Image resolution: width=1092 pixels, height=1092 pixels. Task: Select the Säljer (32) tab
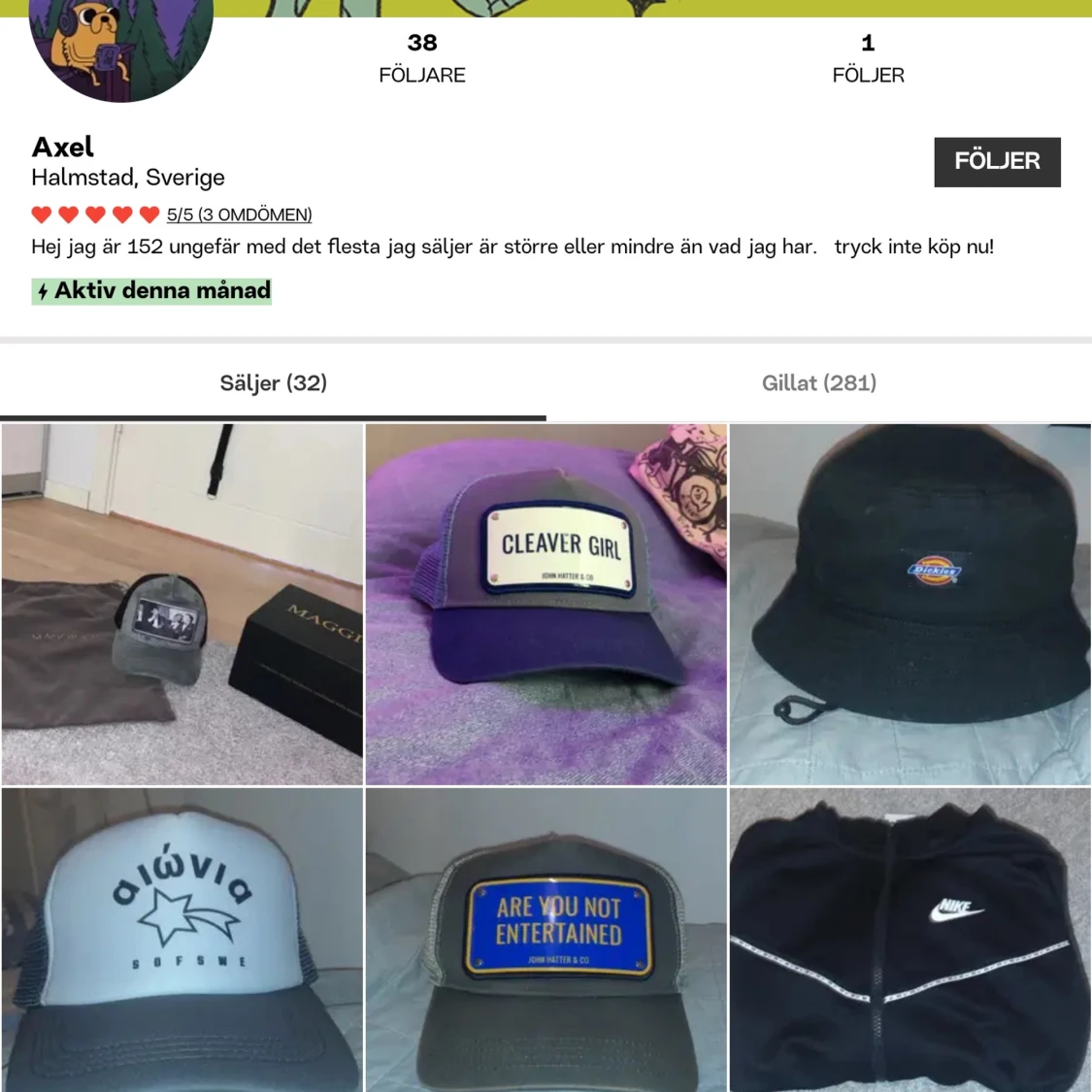pyautogui.click(x=273, y=383)
